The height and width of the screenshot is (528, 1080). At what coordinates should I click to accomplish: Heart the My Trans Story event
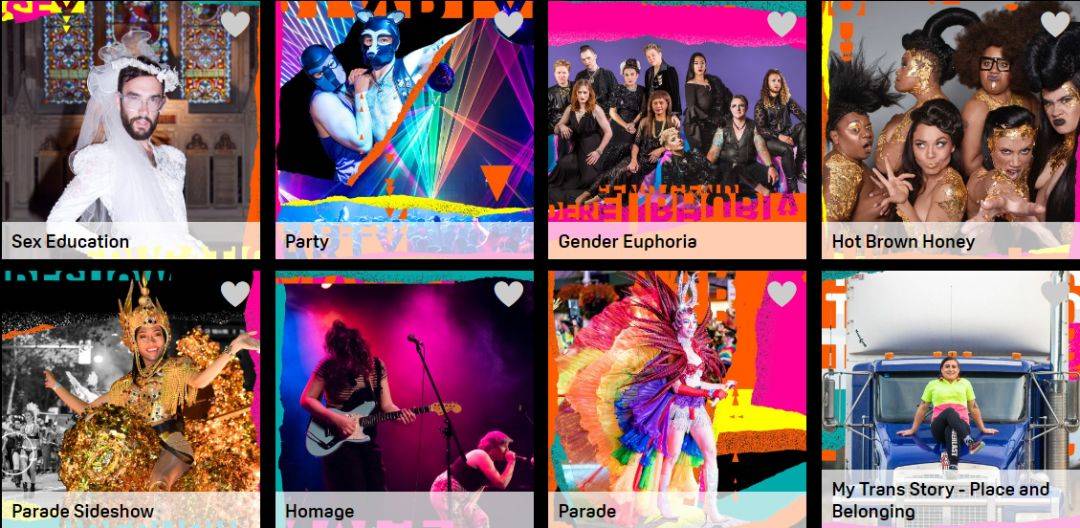point(1055,293)
